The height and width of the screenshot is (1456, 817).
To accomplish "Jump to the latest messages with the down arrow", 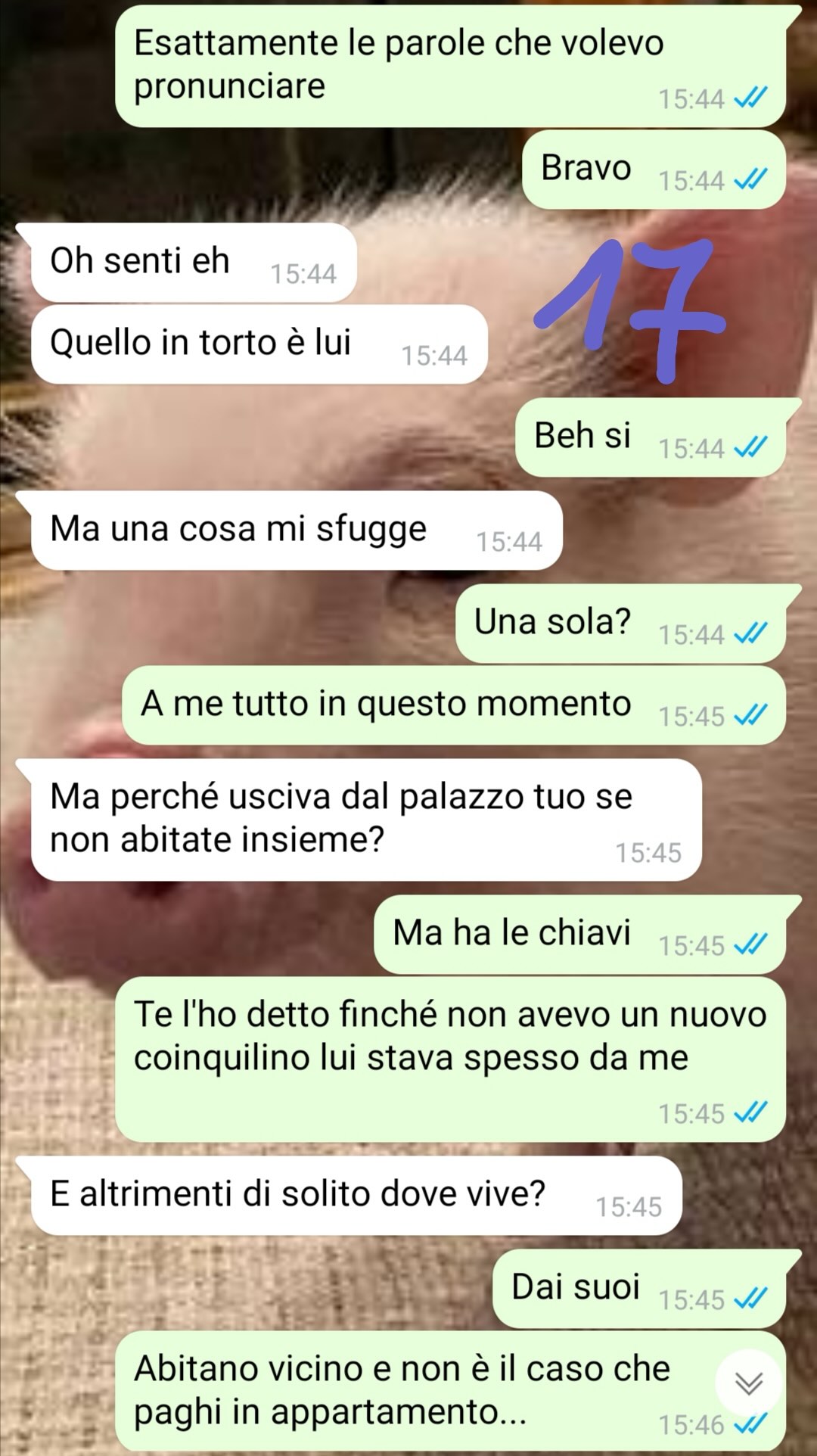I will tap(749, 1383).
